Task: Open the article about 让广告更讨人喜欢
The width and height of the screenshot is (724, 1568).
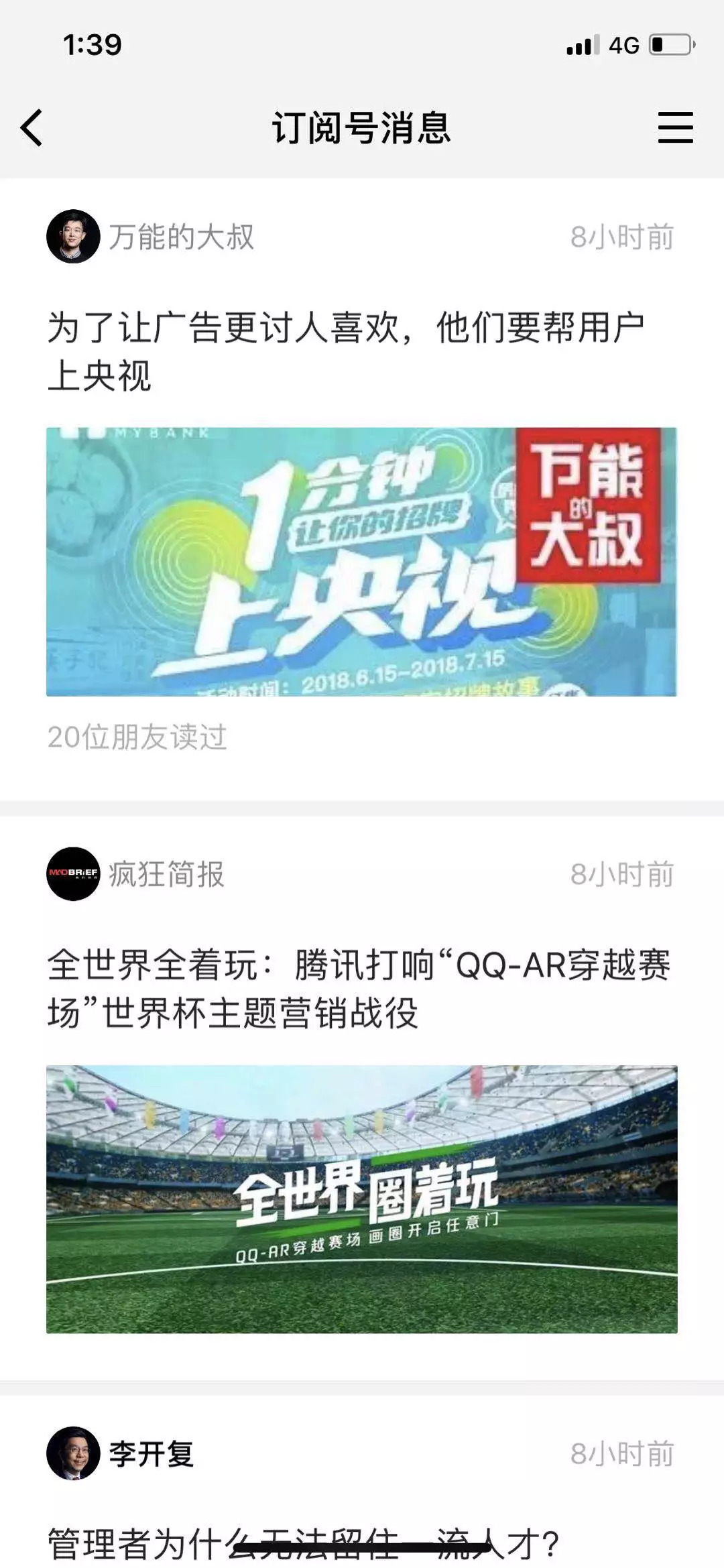Action: point(345,351)
